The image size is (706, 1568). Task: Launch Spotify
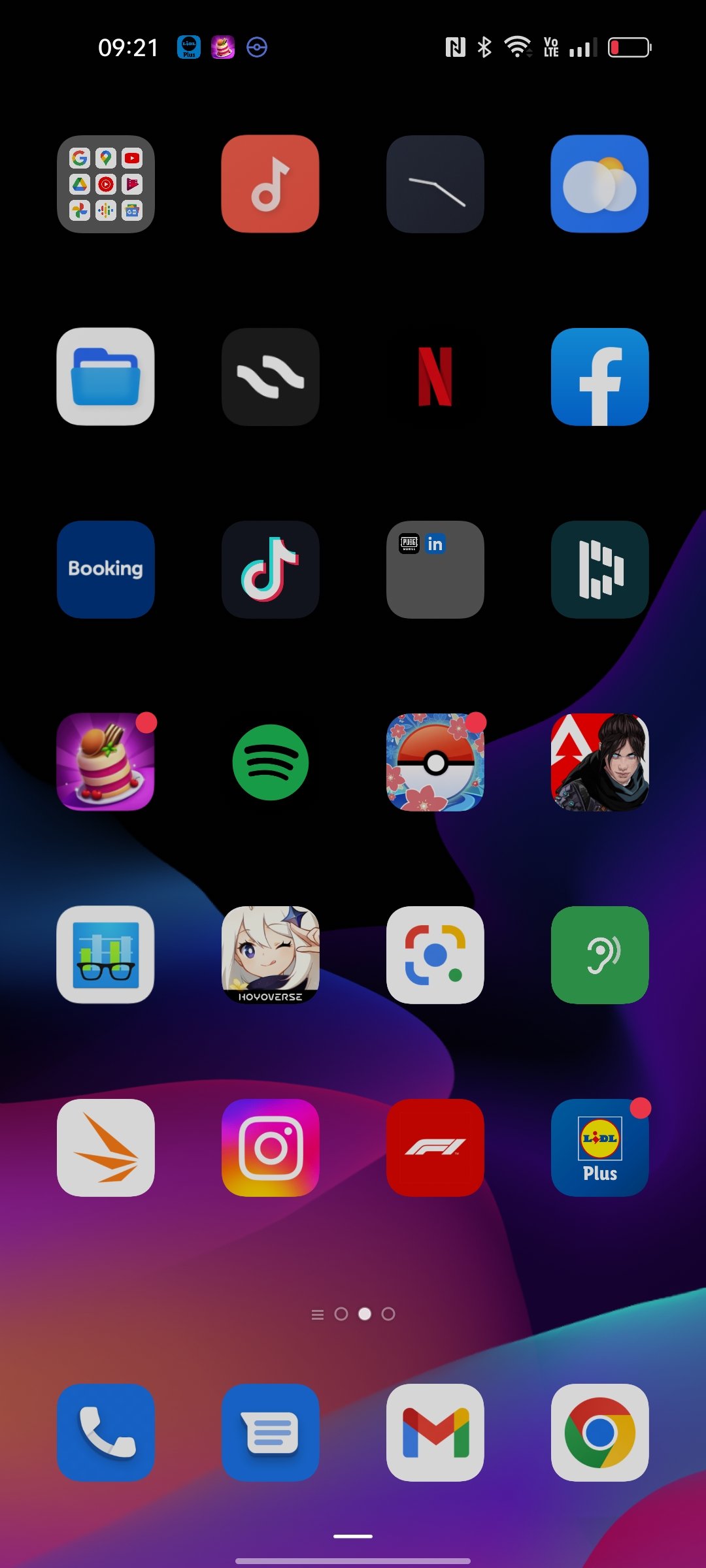pyautogui.click(x=271, y=762)
